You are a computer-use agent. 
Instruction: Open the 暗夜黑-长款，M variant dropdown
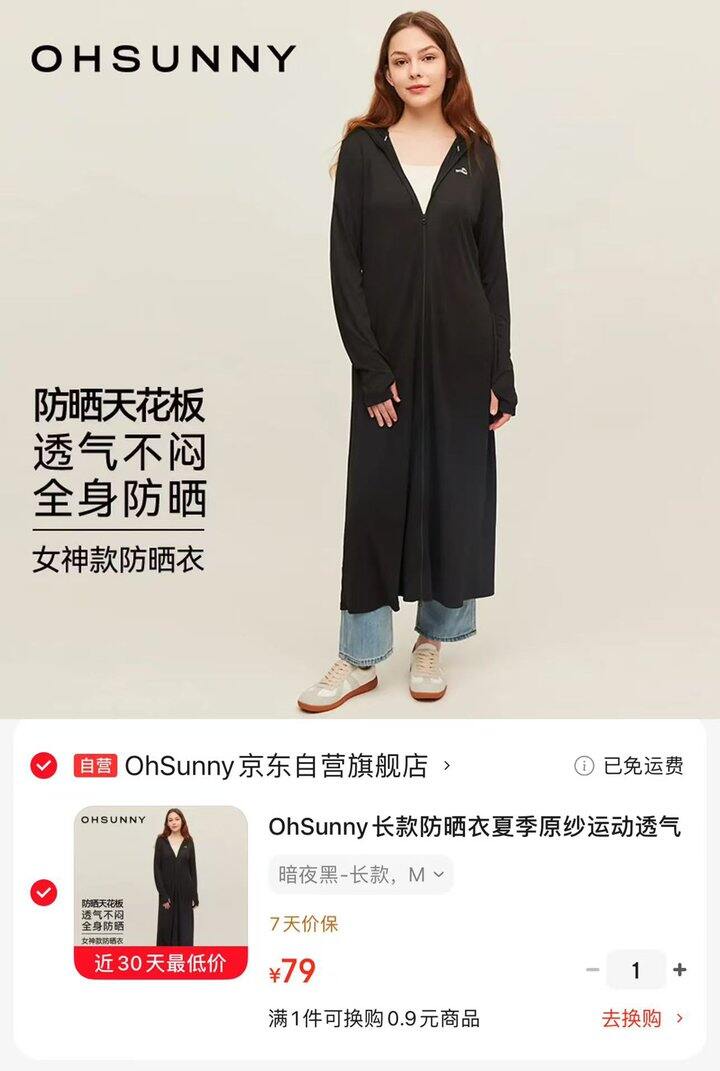[x=353, y=870]
